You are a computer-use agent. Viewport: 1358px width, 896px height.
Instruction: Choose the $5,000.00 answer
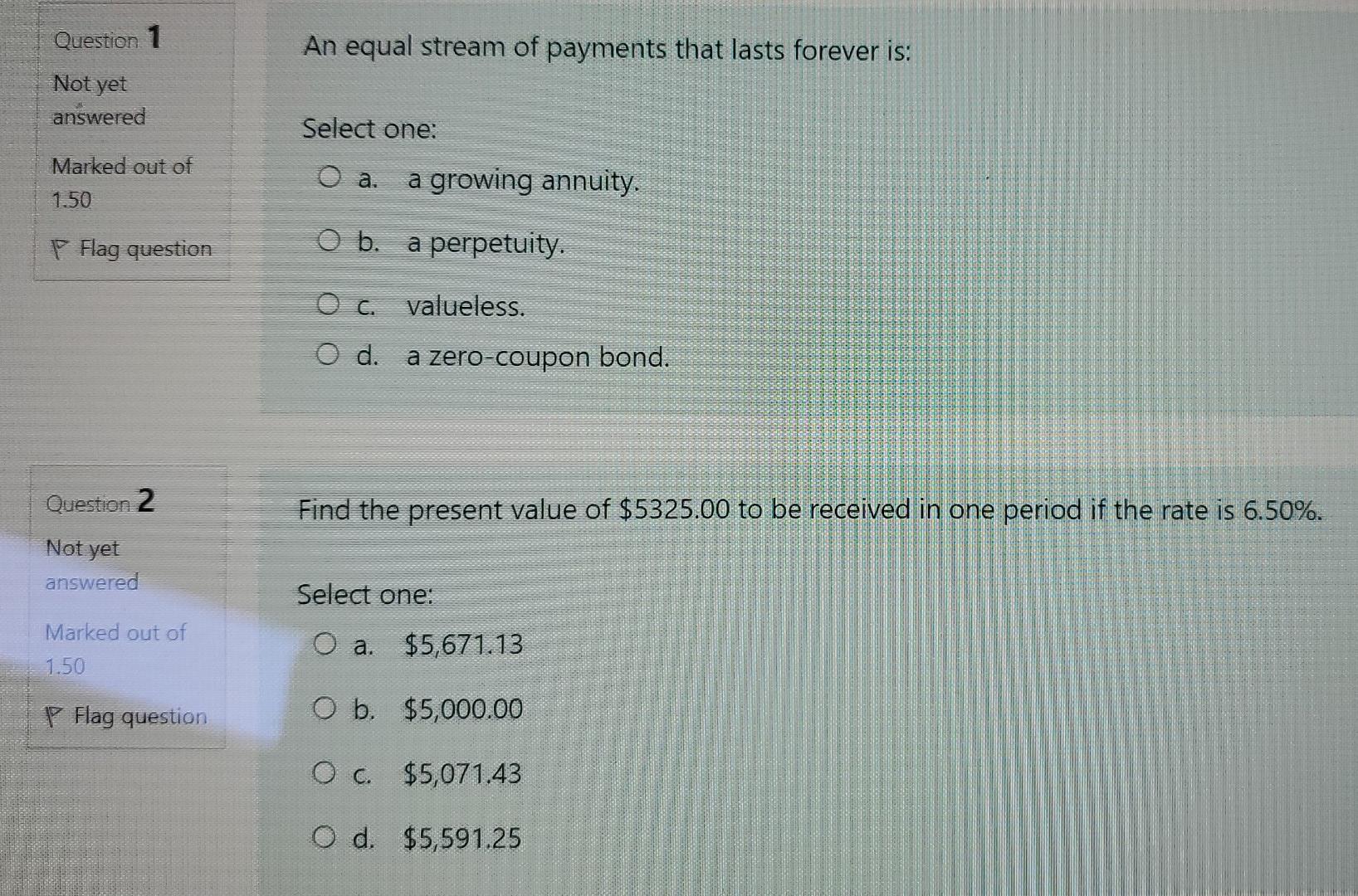click(325, 708)
